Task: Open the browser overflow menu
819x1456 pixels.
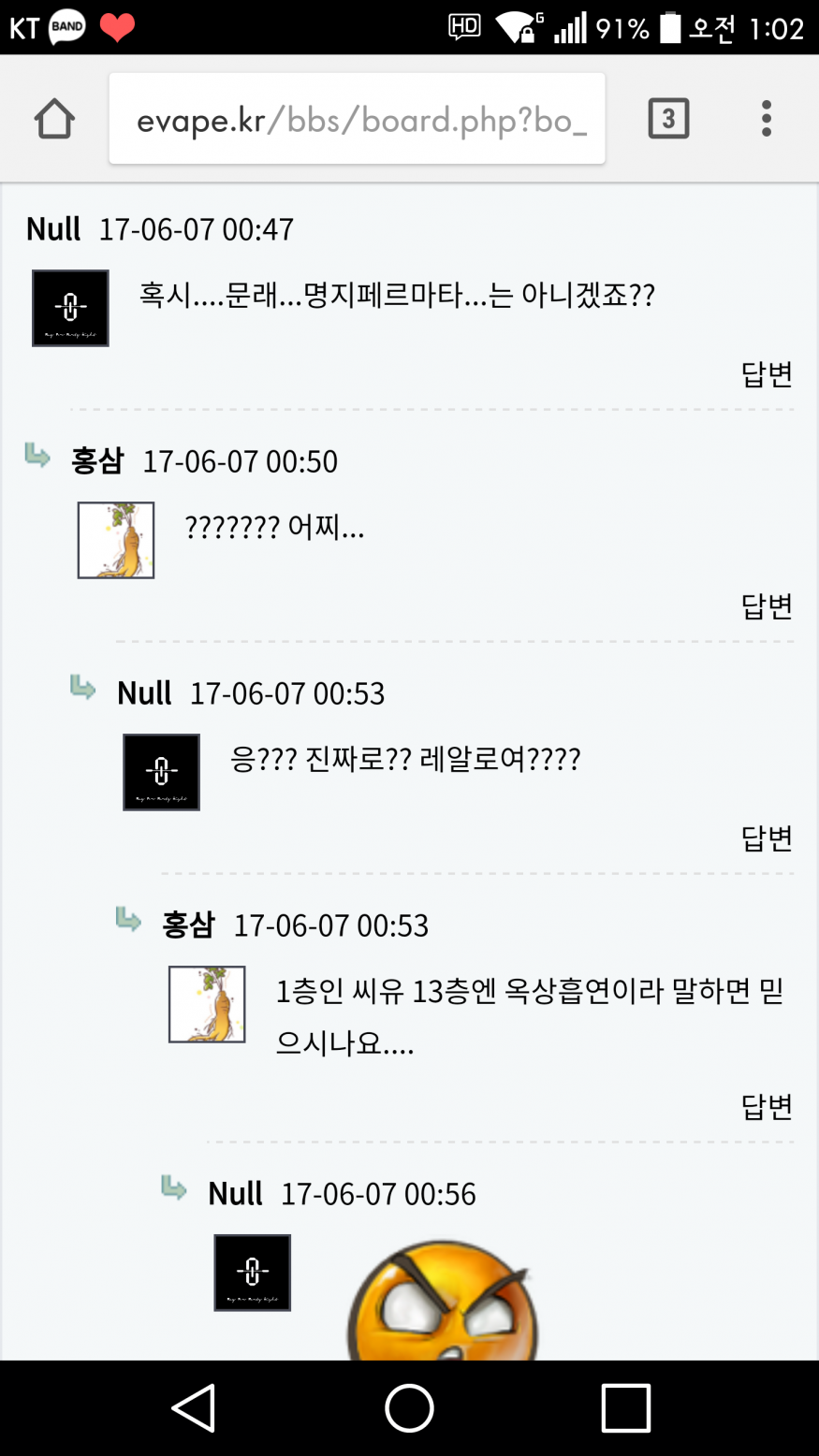Action: point(766,119)
